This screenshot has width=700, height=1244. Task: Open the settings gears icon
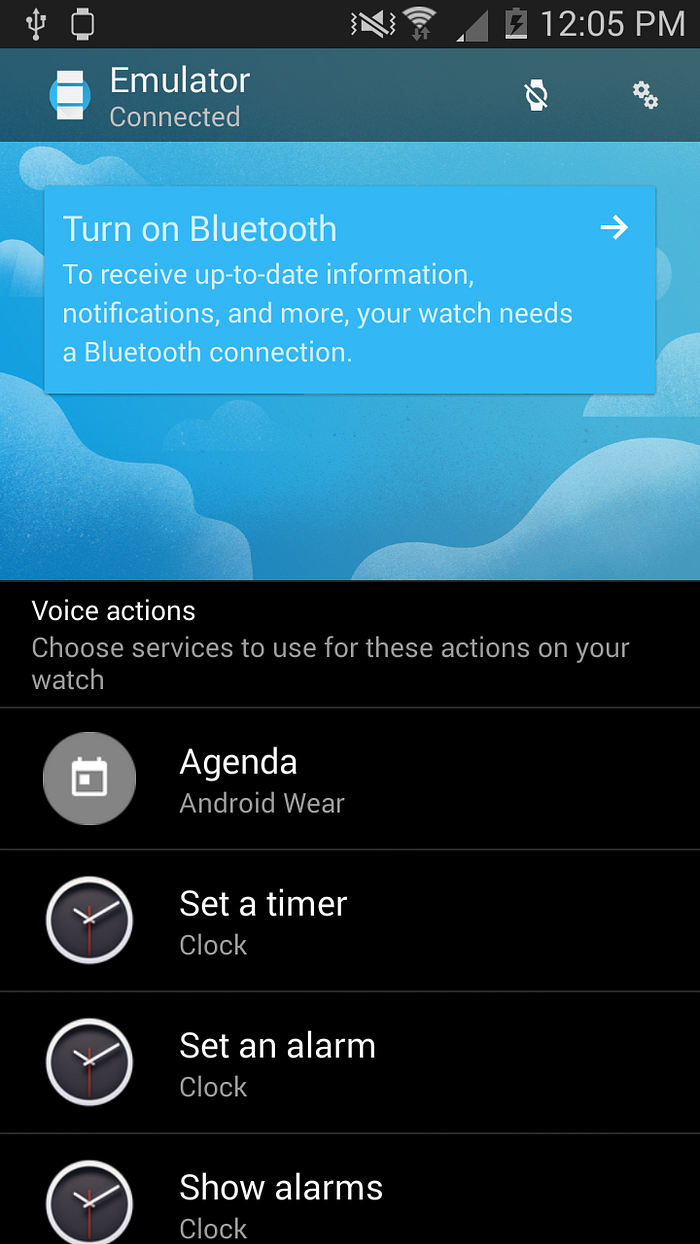(x=645, y=96)
